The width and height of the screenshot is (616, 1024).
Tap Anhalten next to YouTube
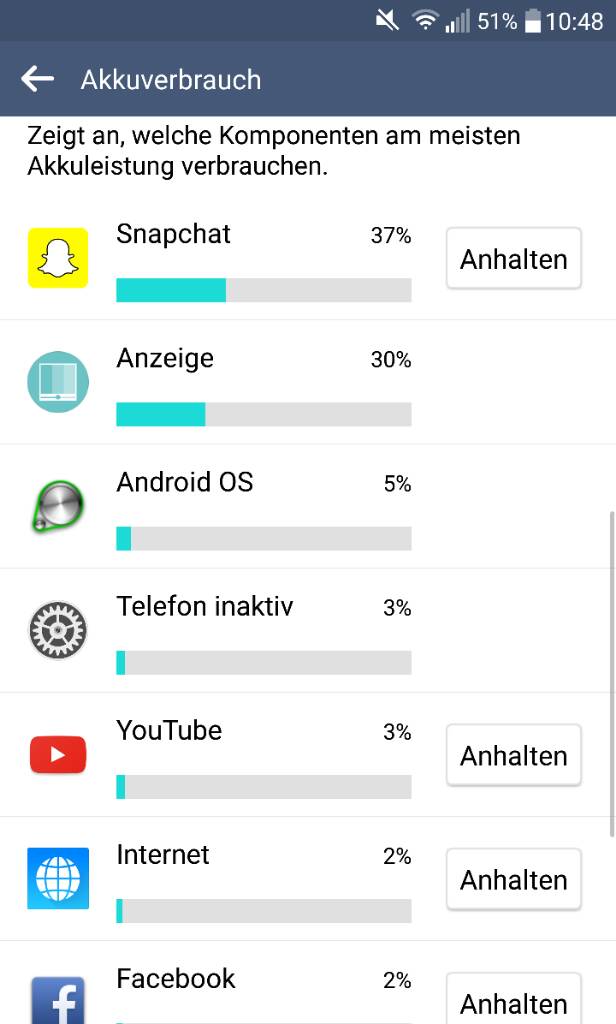click(x=513, y=755)
